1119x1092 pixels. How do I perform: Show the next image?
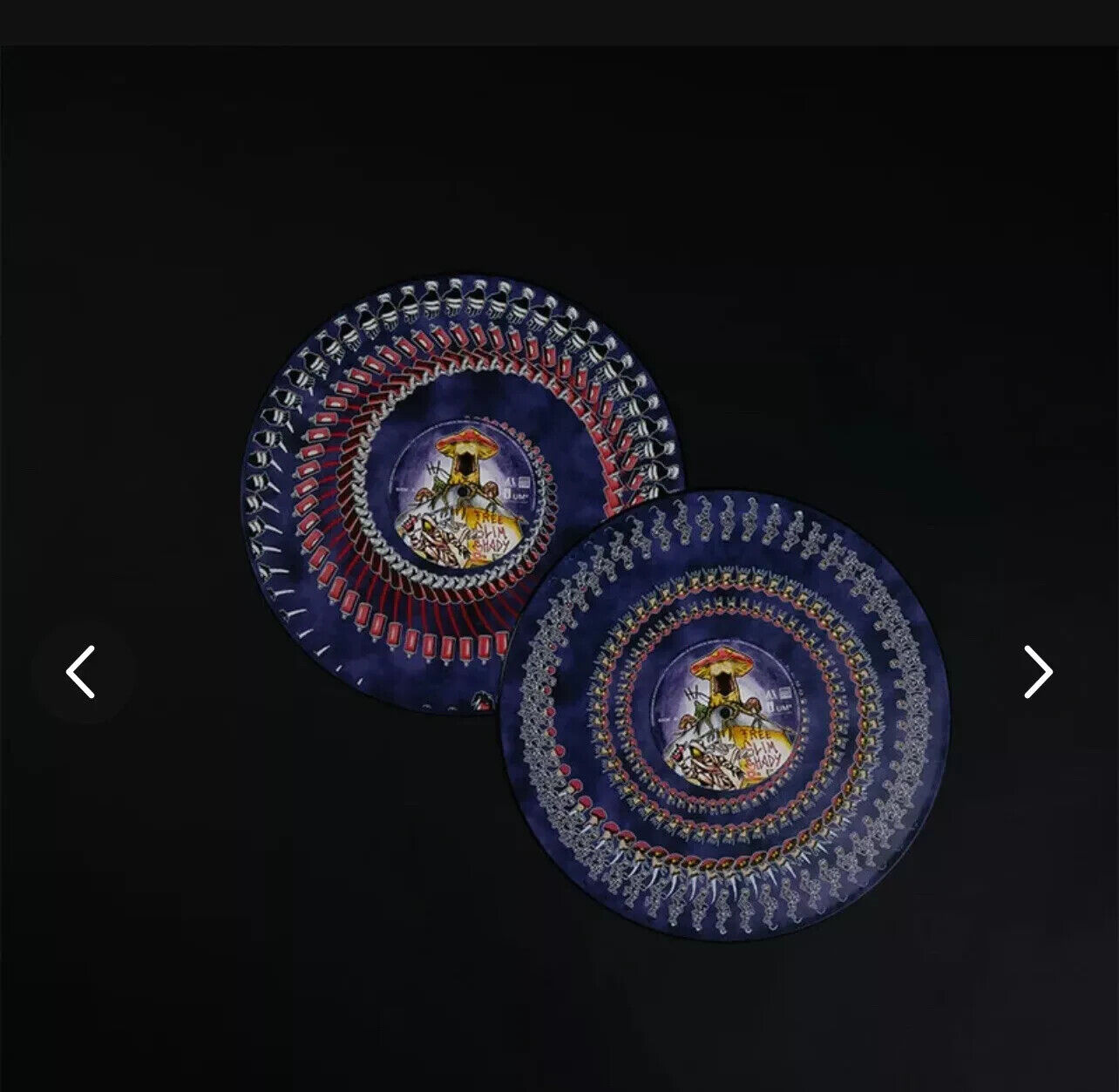[x=1037, y=672]
